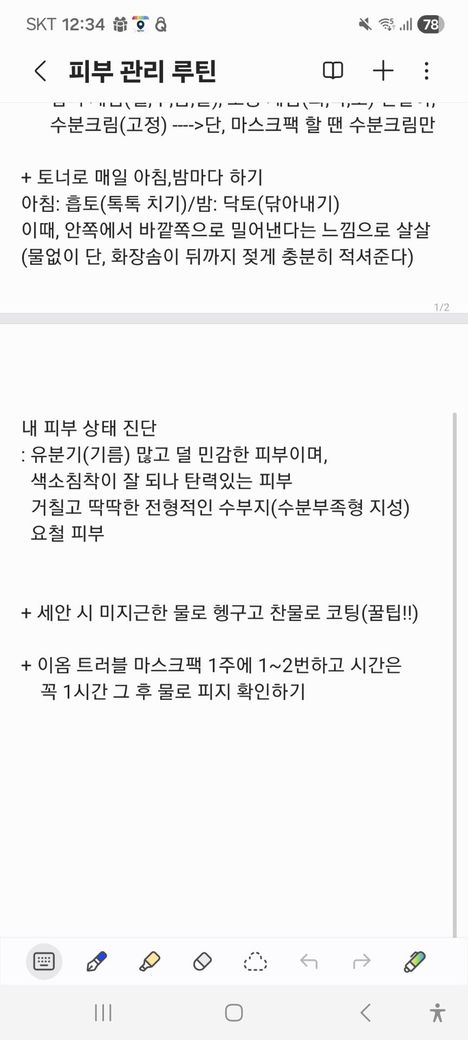468x1040 pixels.
Task: Open recent apps from the navigation bar
Action: 103,1012
